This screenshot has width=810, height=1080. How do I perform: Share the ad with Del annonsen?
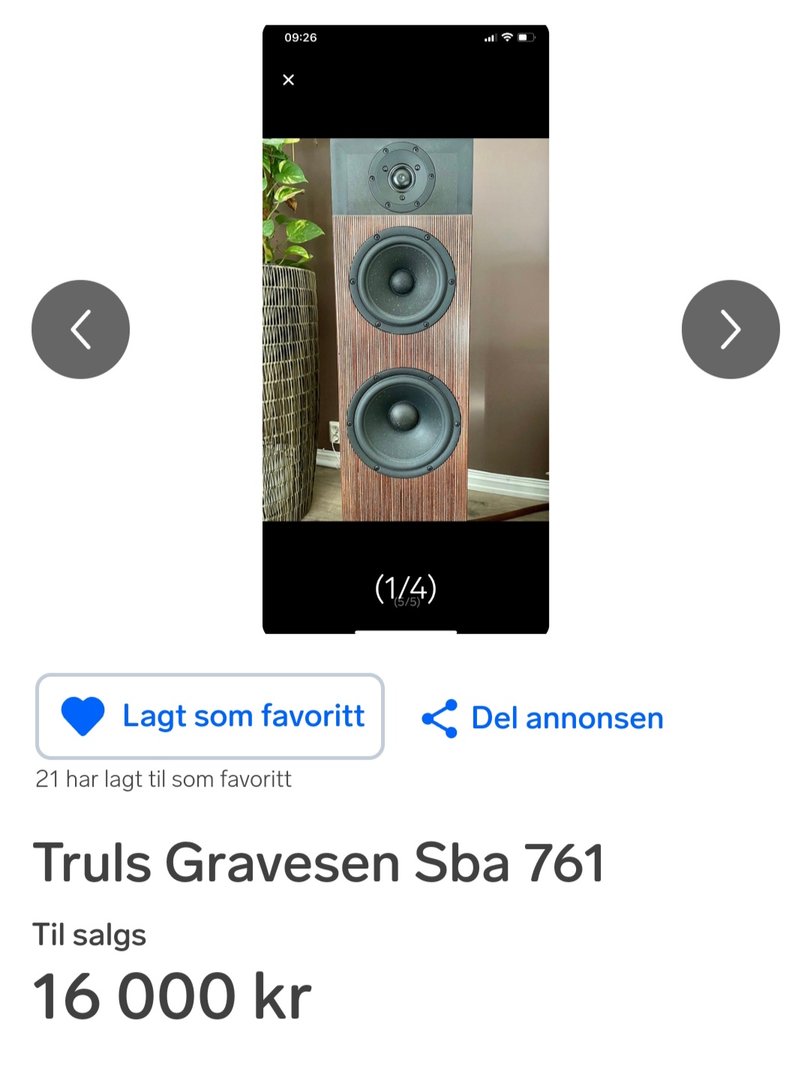[542, 718]
